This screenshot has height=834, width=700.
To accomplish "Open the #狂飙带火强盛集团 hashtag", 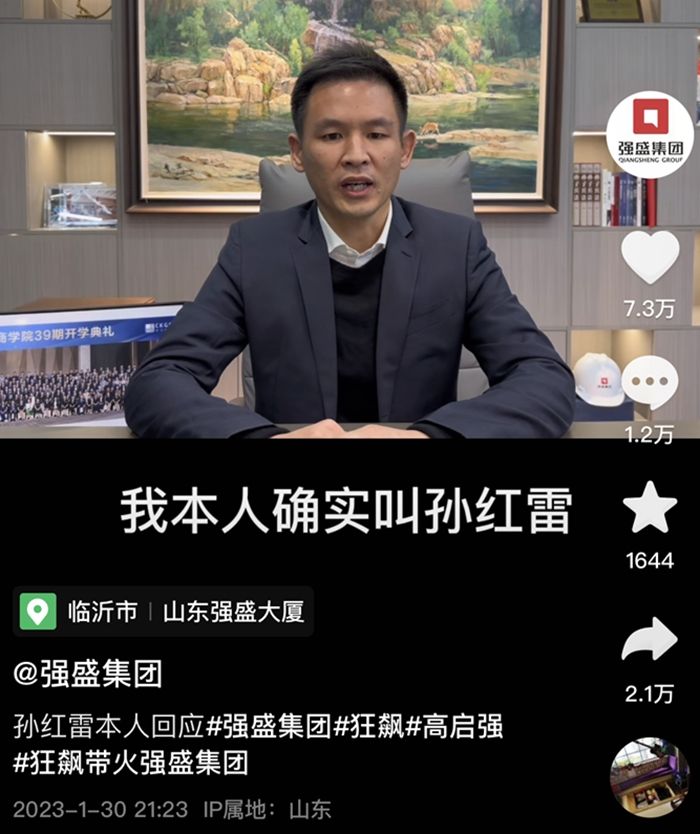I will coord(130,764).
